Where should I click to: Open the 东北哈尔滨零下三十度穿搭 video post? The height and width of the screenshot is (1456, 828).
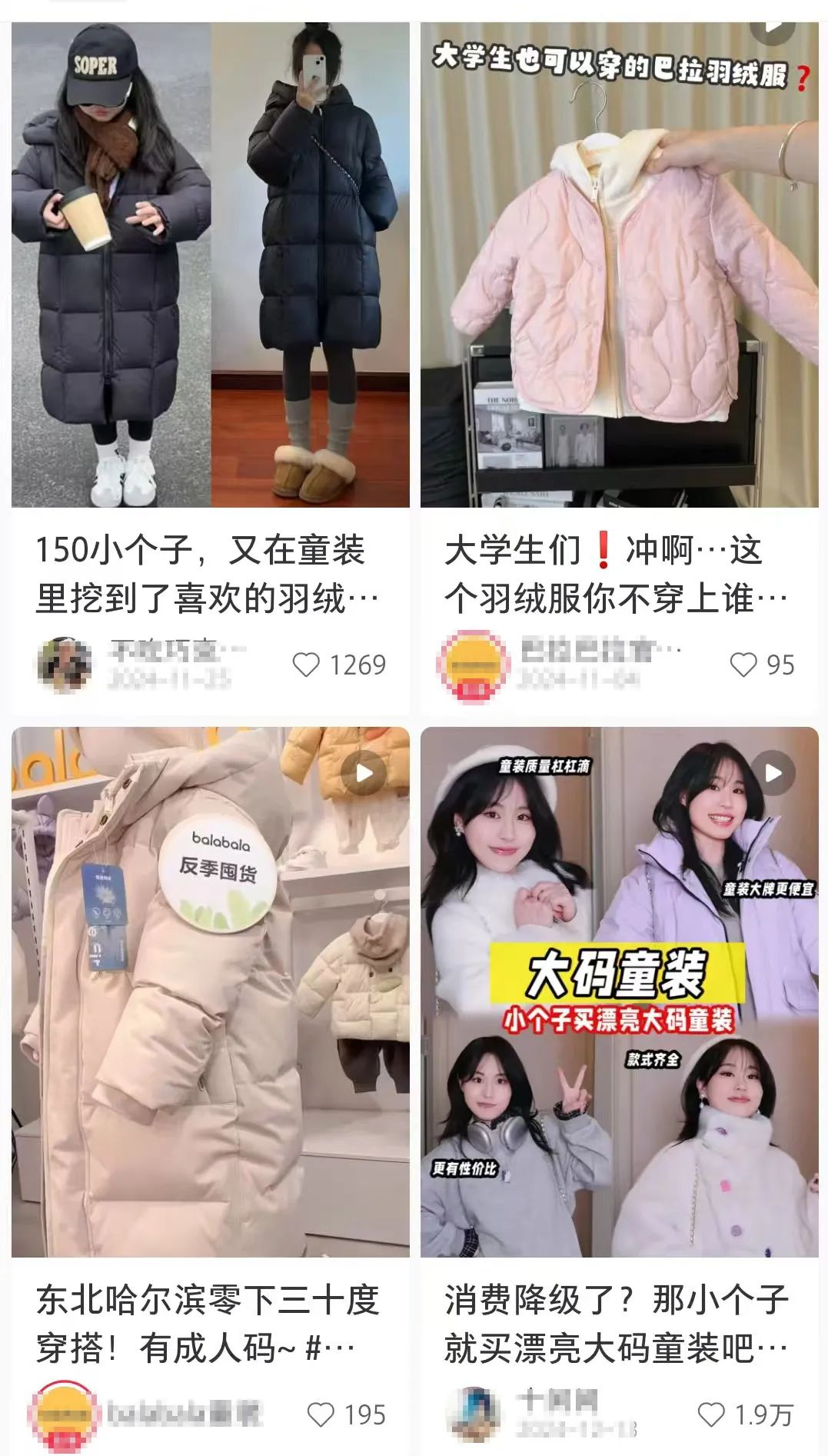click(x=211, y=992)
